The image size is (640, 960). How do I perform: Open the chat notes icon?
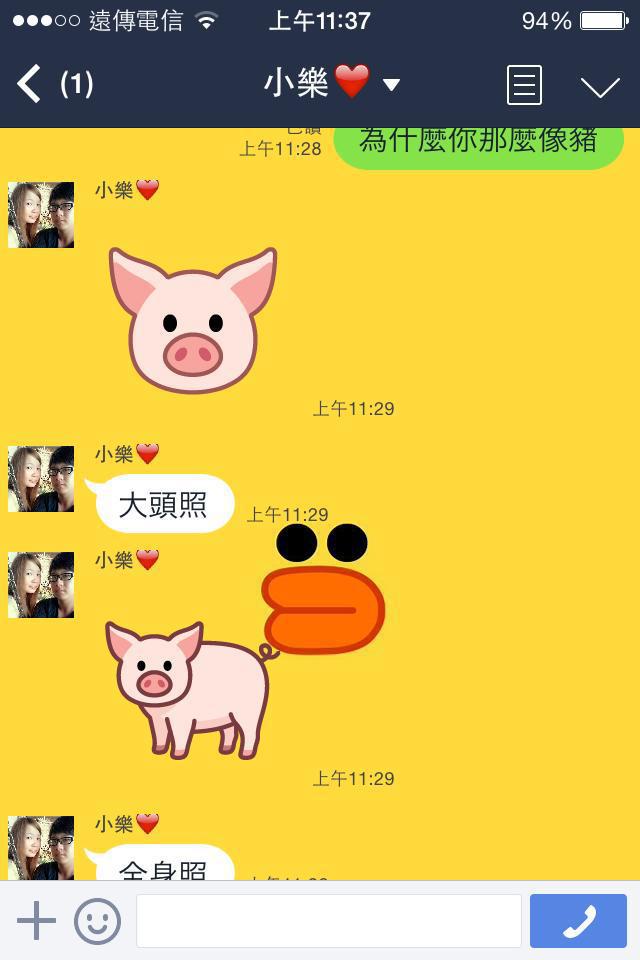[524, 85]
